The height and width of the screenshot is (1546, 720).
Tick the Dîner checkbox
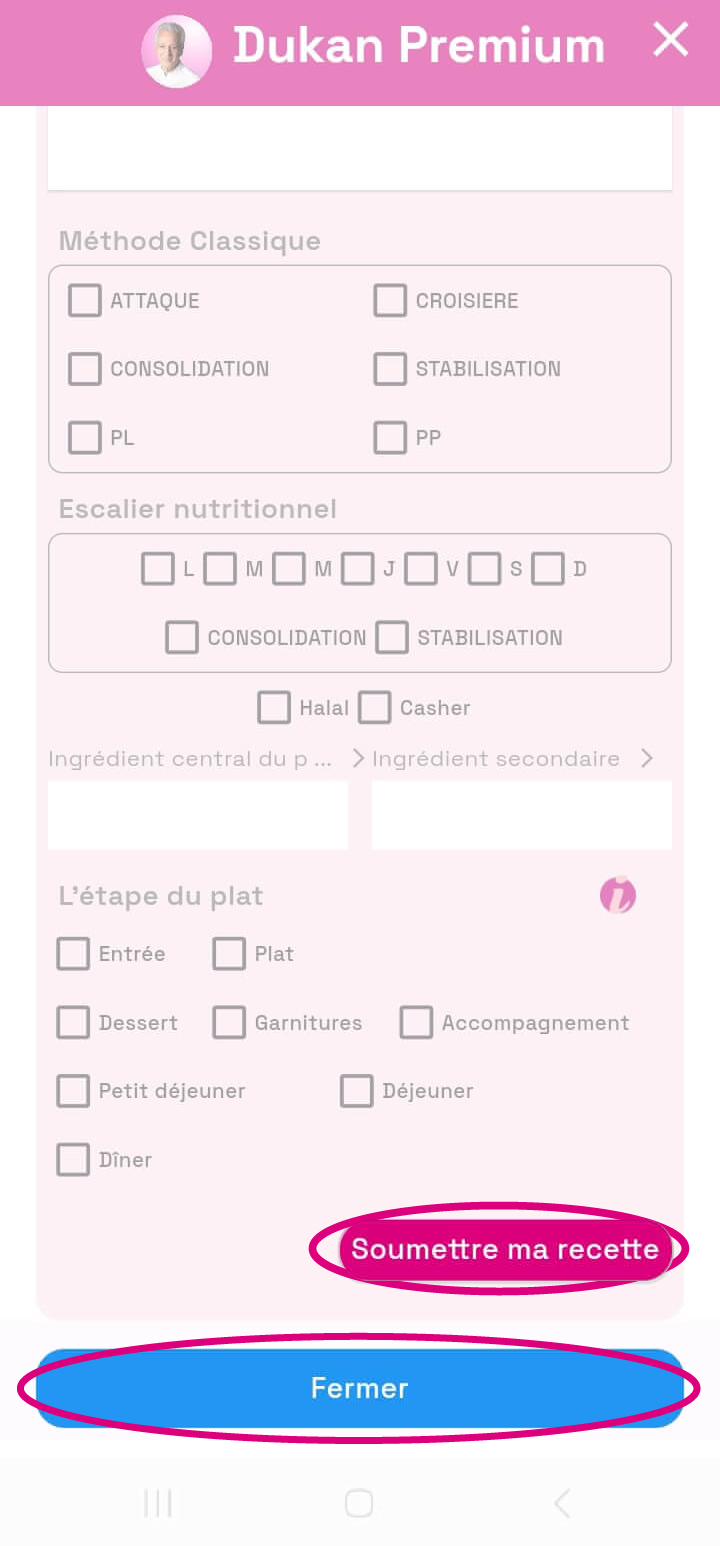click(x=73, y=1159)
